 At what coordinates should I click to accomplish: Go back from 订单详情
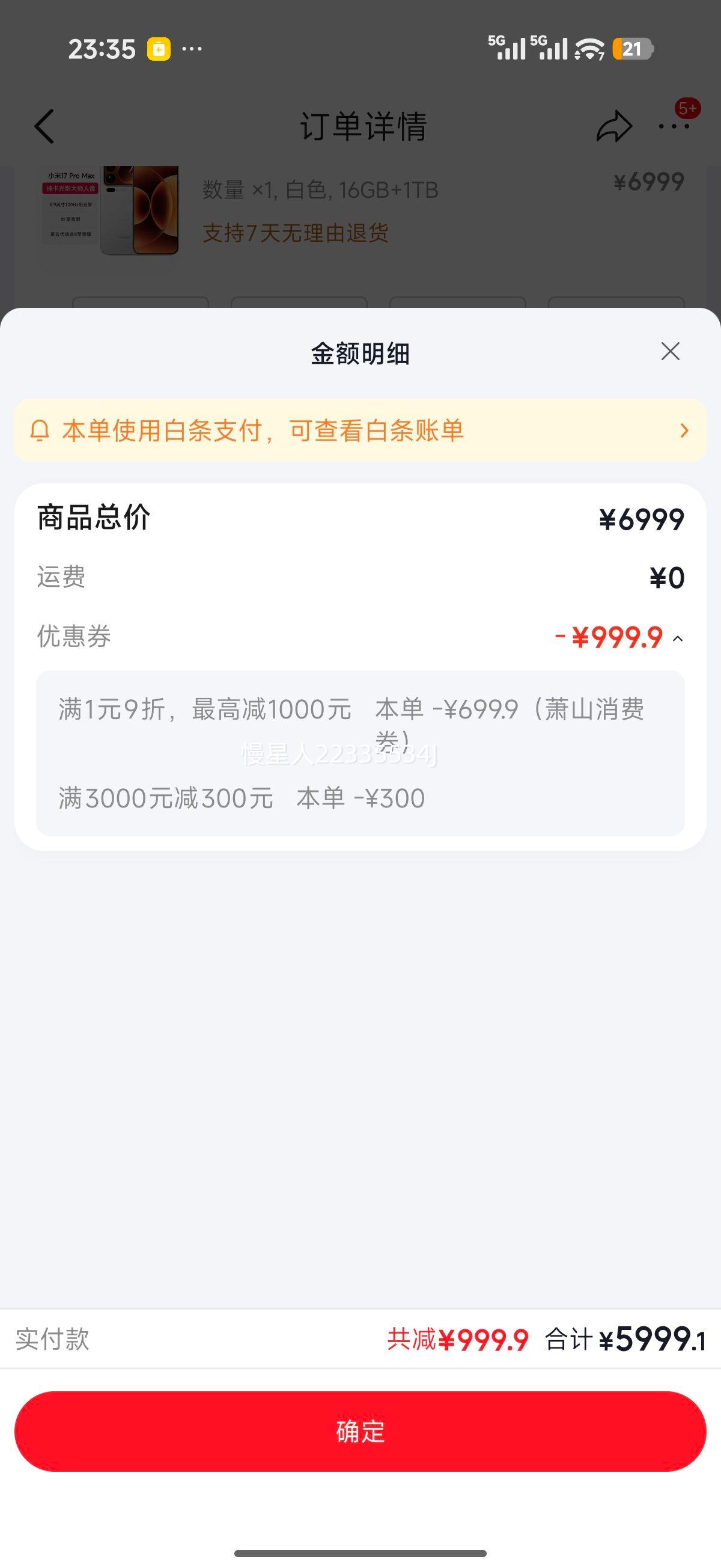point(44,127)
